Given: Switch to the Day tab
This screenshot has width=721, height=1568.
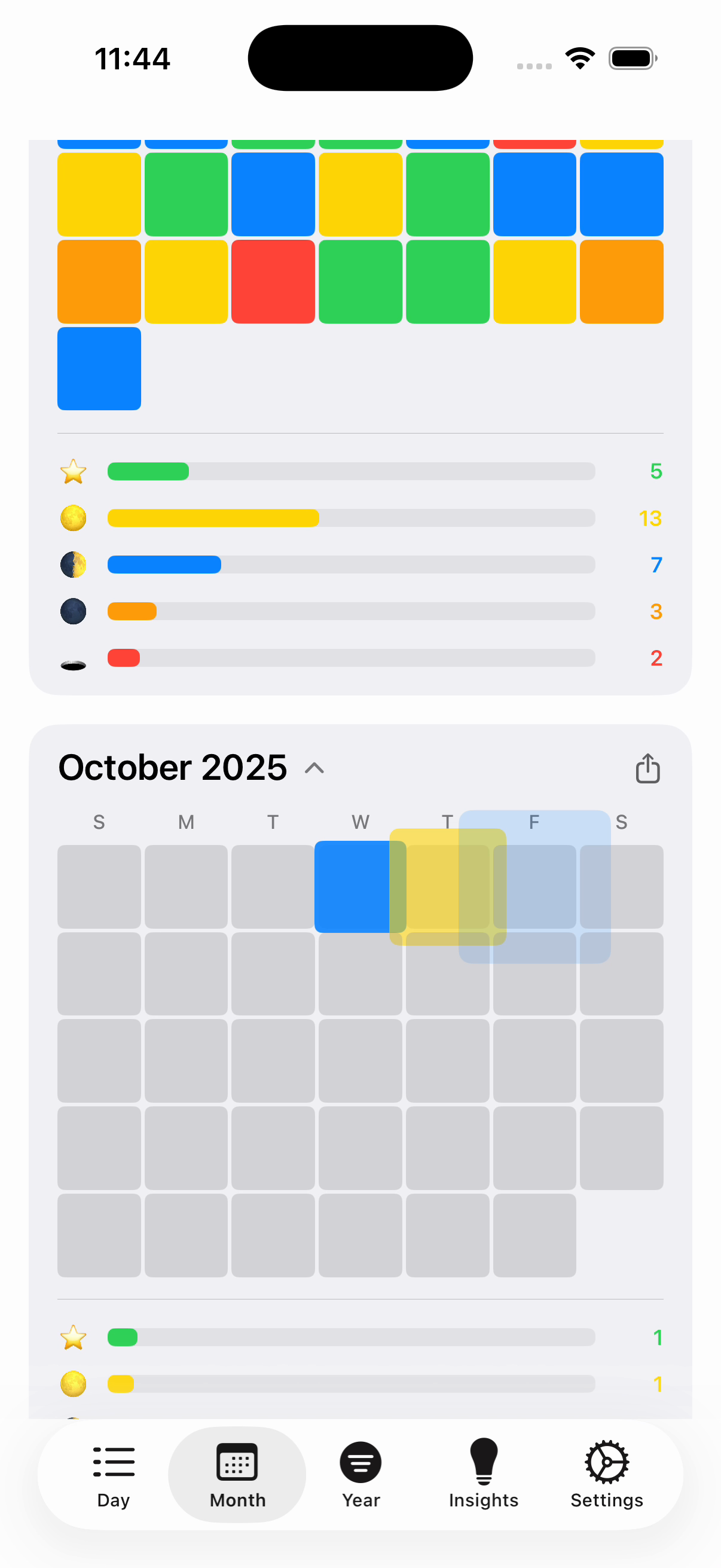Looking at the screenshot, I should pyautogui.click(x=113, y=1474).
